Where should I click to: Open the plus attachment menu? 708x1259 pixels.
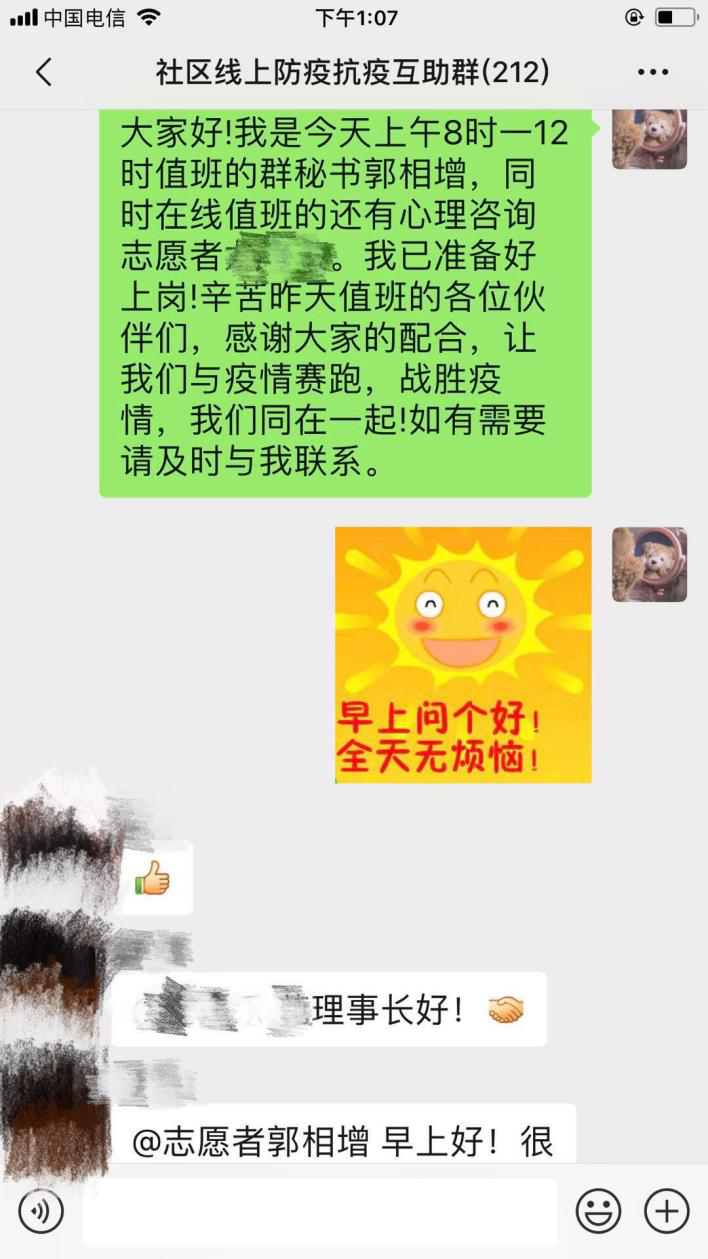click(666, 1212)
